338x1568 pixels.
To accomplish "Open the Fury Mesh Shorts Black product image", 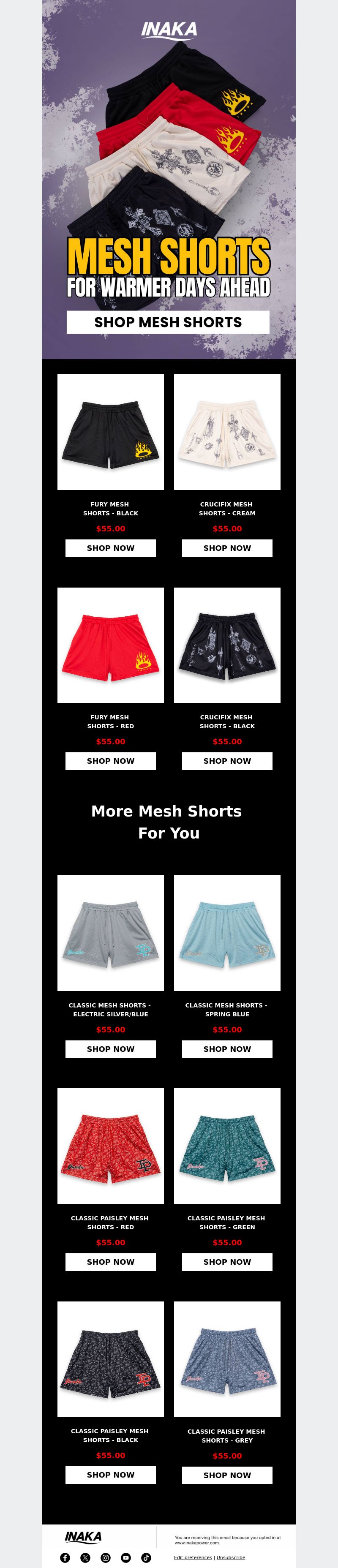I will tap(110, 432).
